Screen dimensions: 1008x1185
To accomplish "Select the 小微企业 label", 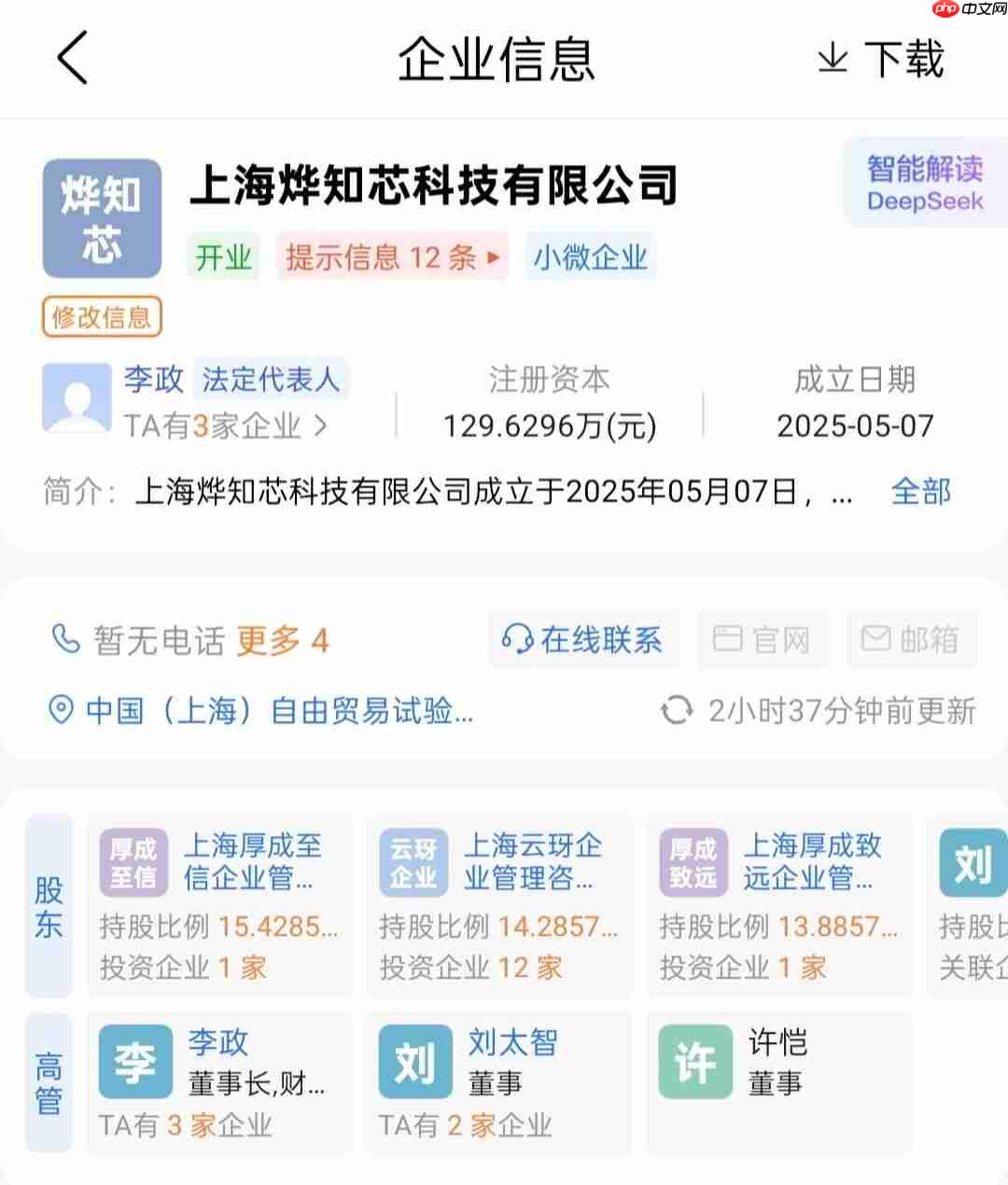I will pos(590,257).
